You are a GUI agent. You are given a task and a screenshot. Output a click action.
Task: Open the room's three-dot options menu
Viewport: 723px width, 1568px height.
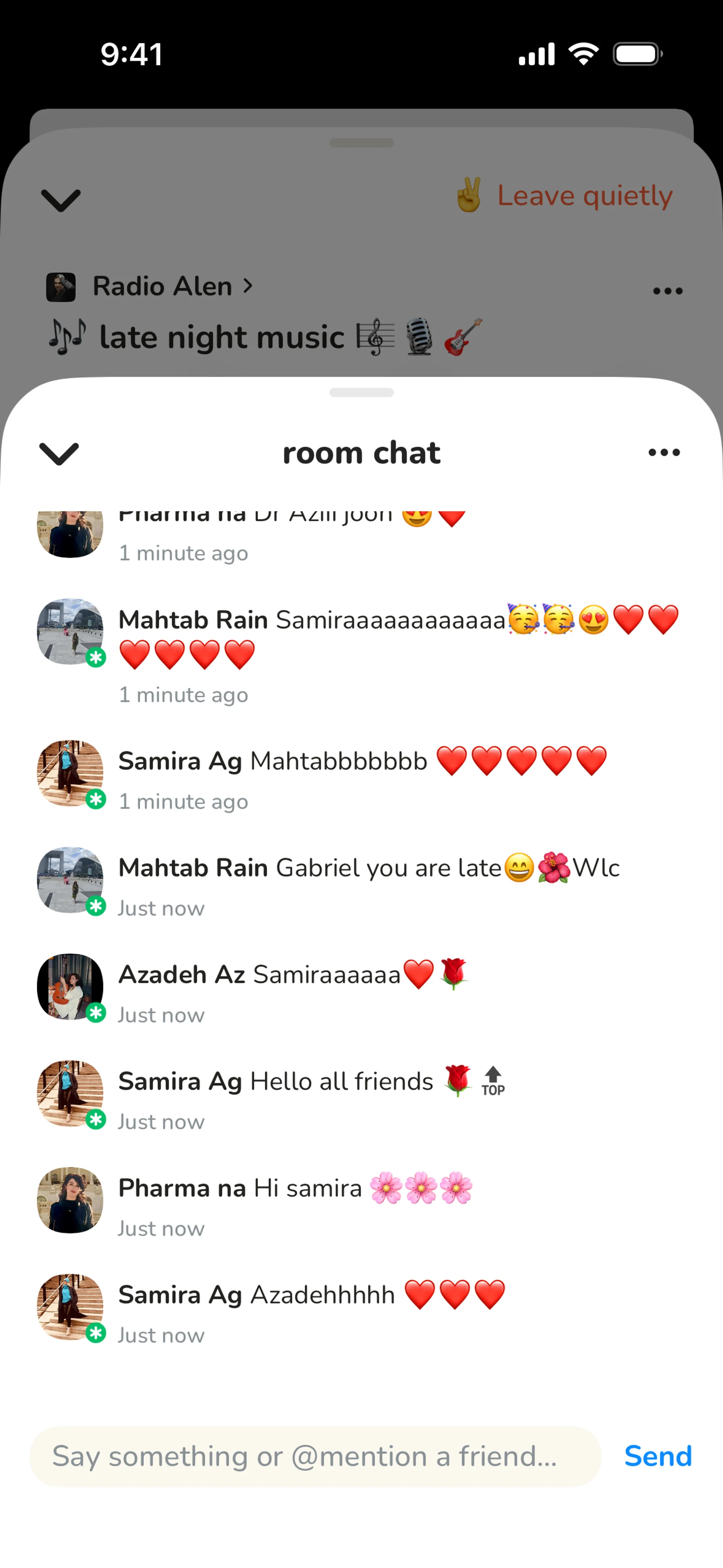tap(667, 291)
